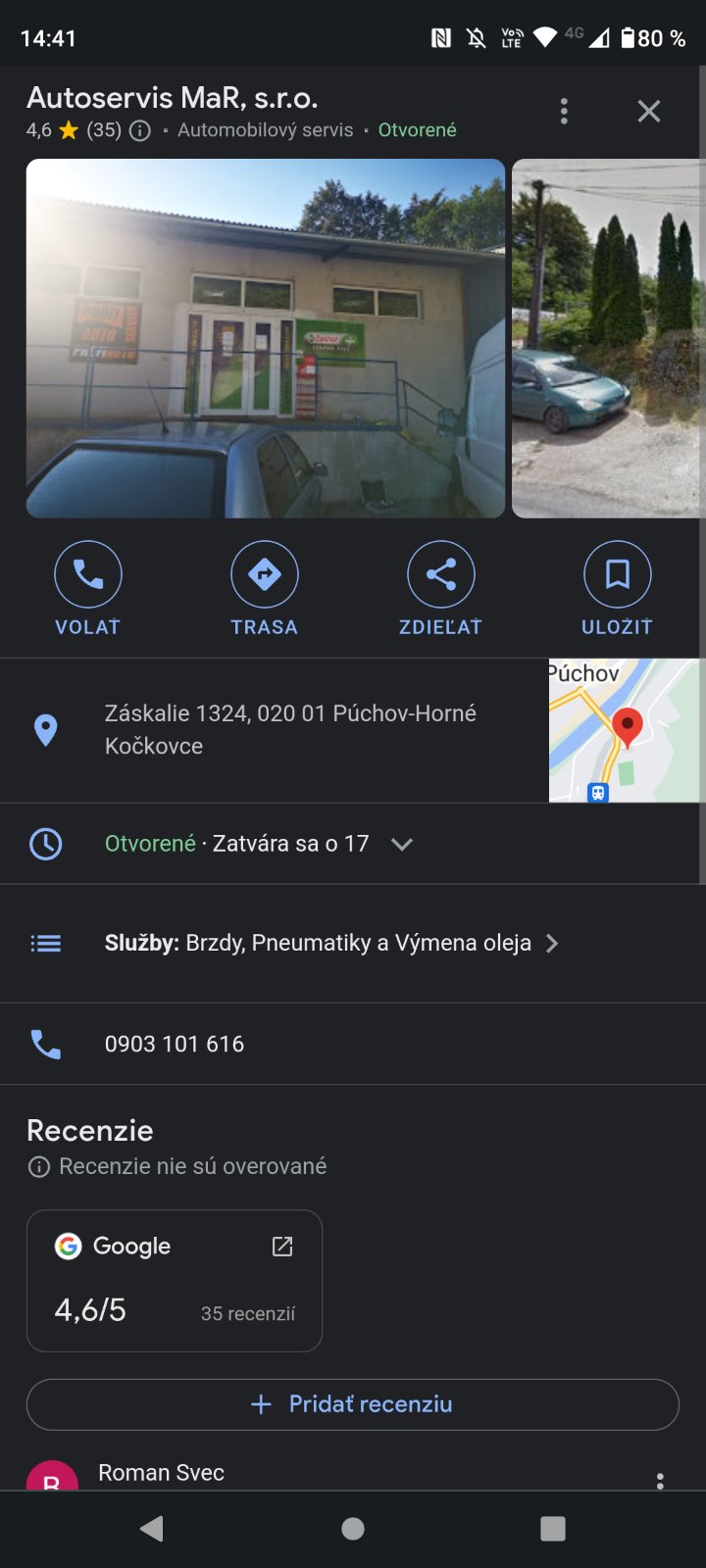Close the Autoservis MaR place card
Viewport: 706px width, 1568px height.
tap(648, 111)
